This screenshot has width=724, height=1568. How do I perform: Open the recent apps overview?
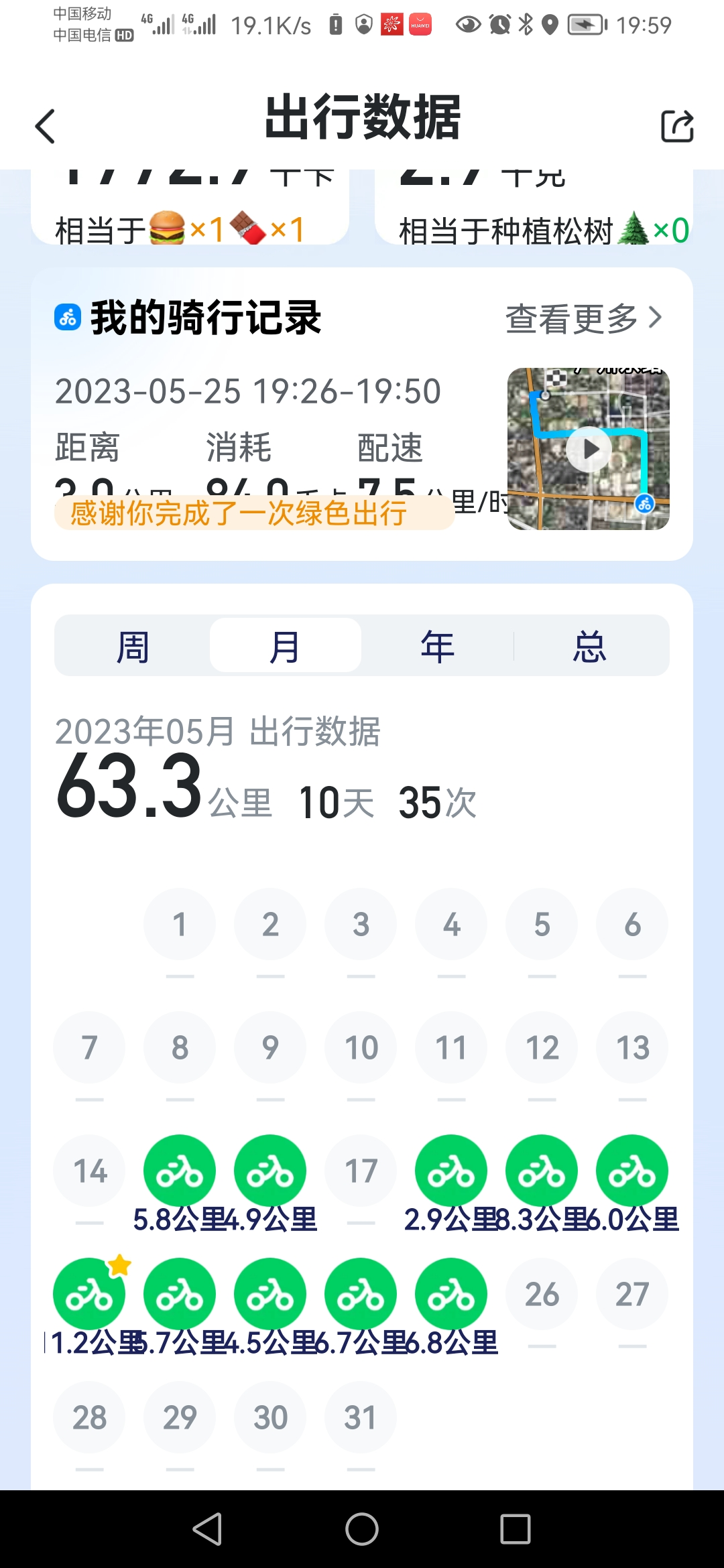(x=515, y=1529)
